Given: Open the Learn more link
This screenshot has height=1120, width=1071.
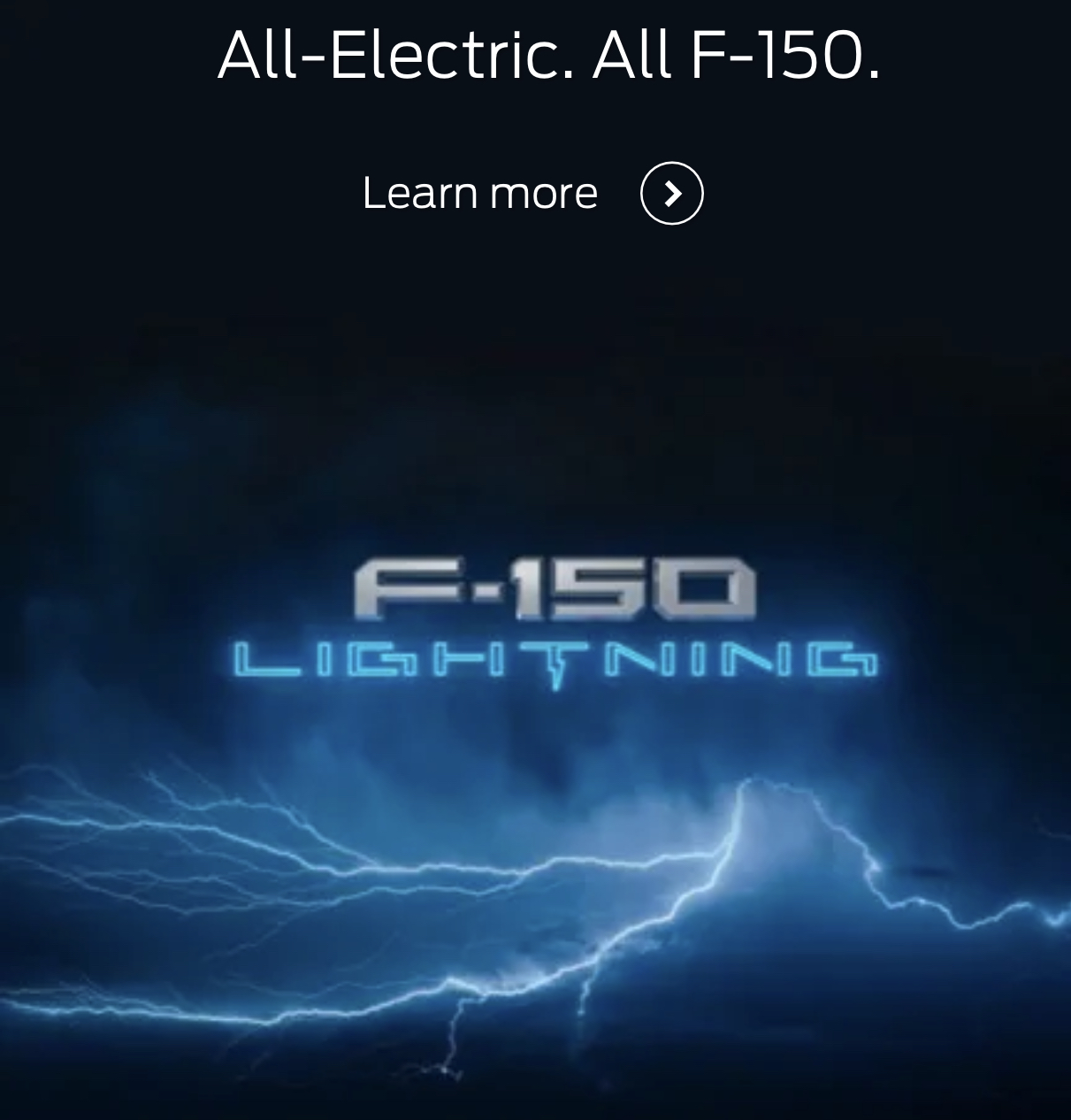Looking at the screenshot, I should [531, 193].
